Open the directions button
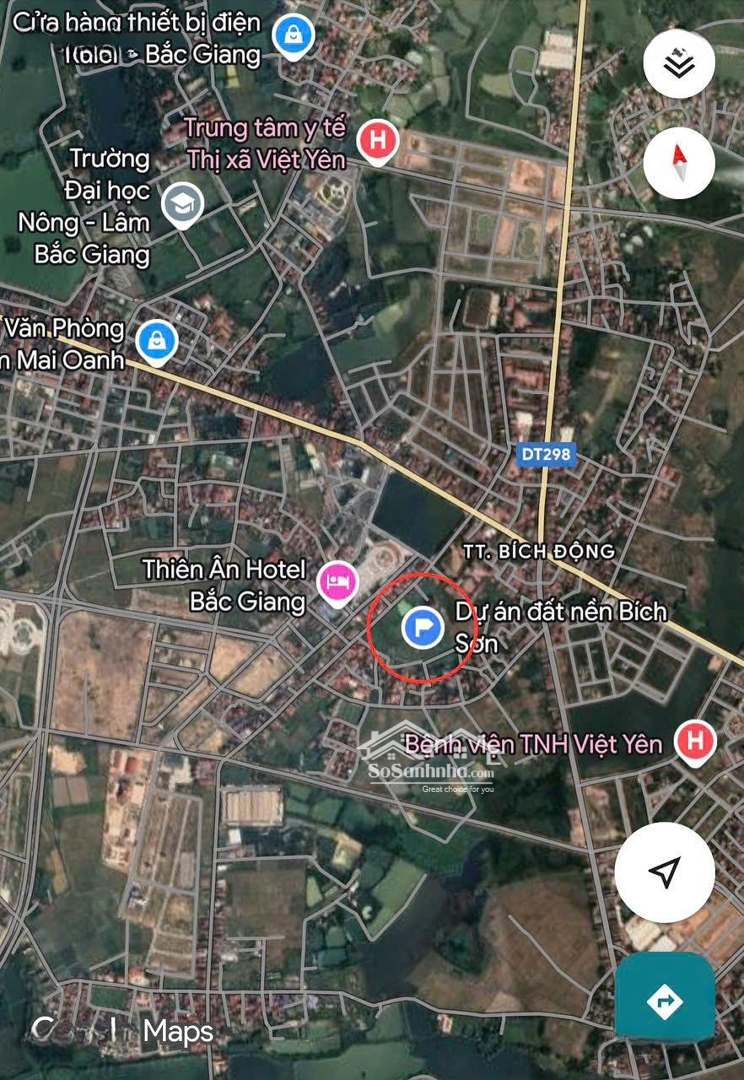The height and width of the screenshot is (1080, 744). (664, 1000)
